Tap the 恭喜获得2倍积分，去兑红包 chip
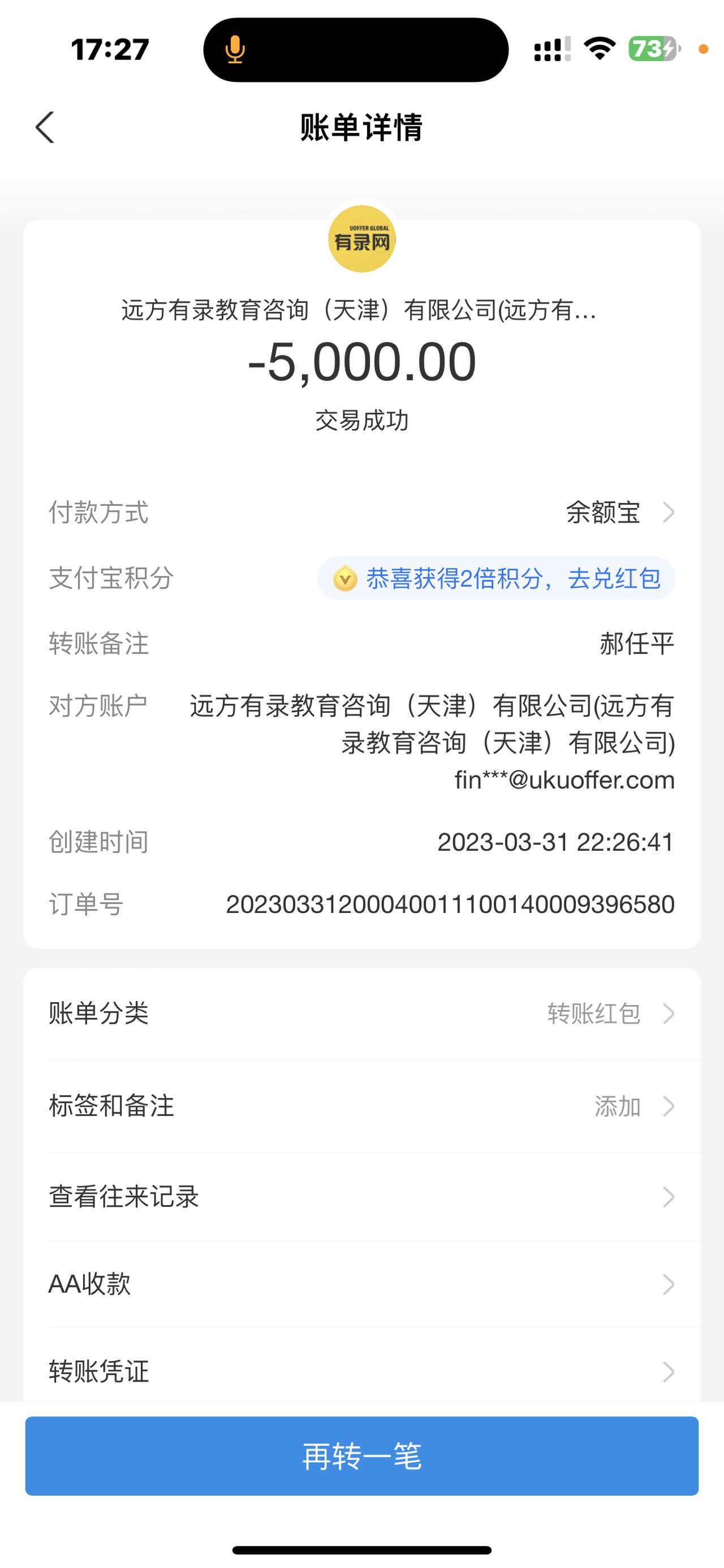This screenshot has width=724, height=1568. pos(495,578)
